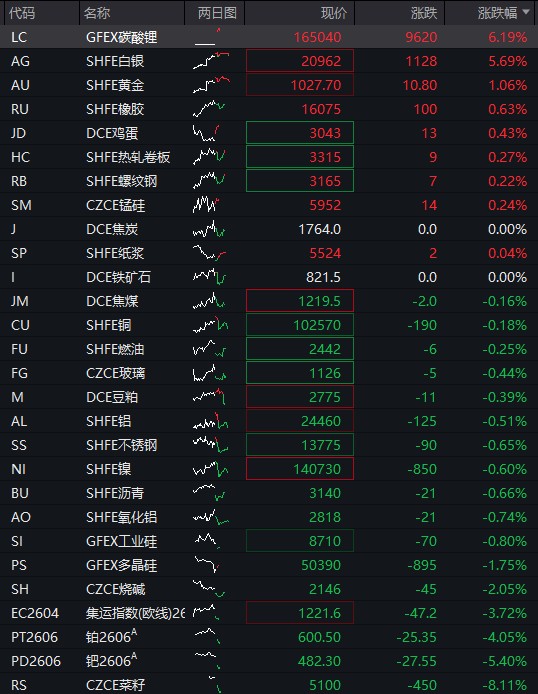Select the PT2606 铂2606 contract
538x694 pixels.
(269, 637)
